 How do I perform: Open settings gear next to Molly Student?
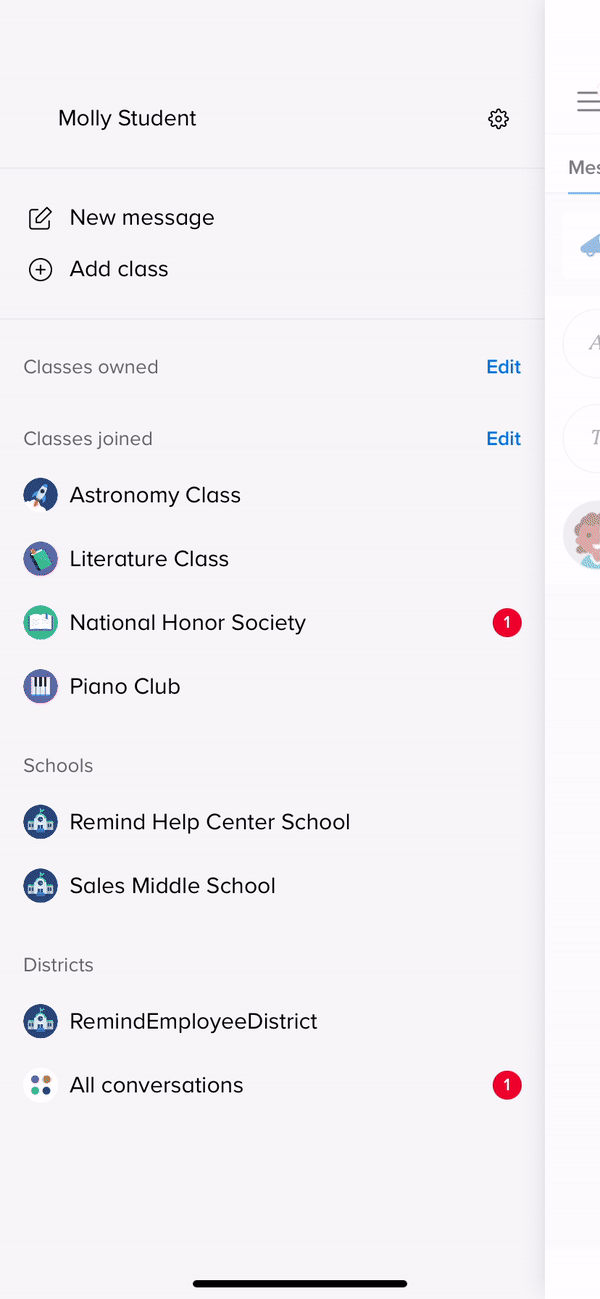tap(498, 119)
